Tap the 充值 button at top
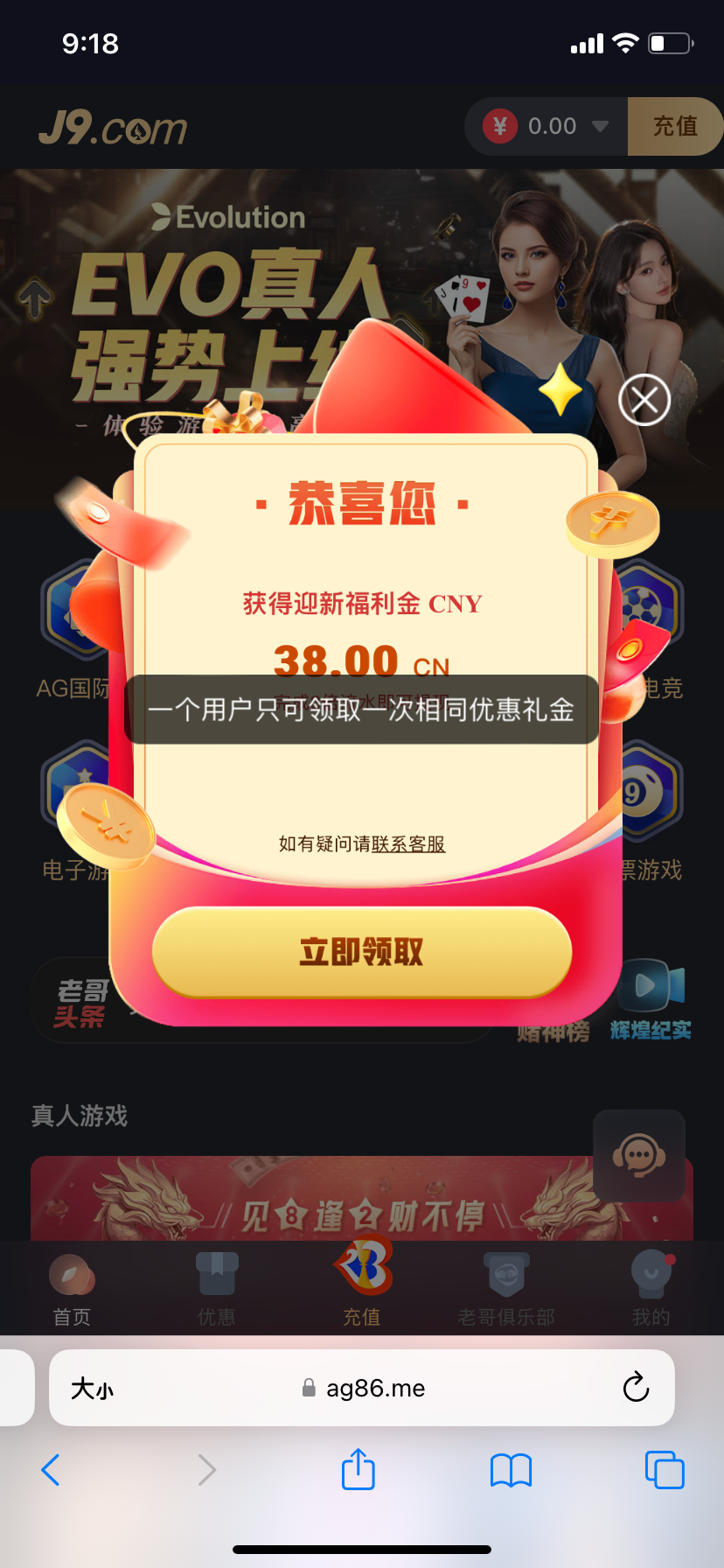 [x=674, y=127]
